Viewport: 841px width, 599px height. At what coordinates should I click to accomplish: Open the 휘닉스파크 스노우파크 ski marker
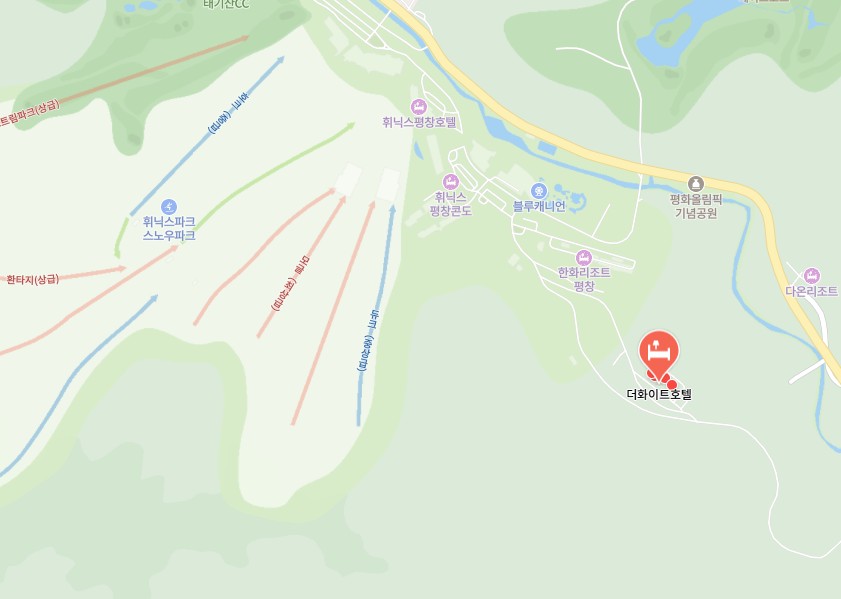(x=168, y=206)
